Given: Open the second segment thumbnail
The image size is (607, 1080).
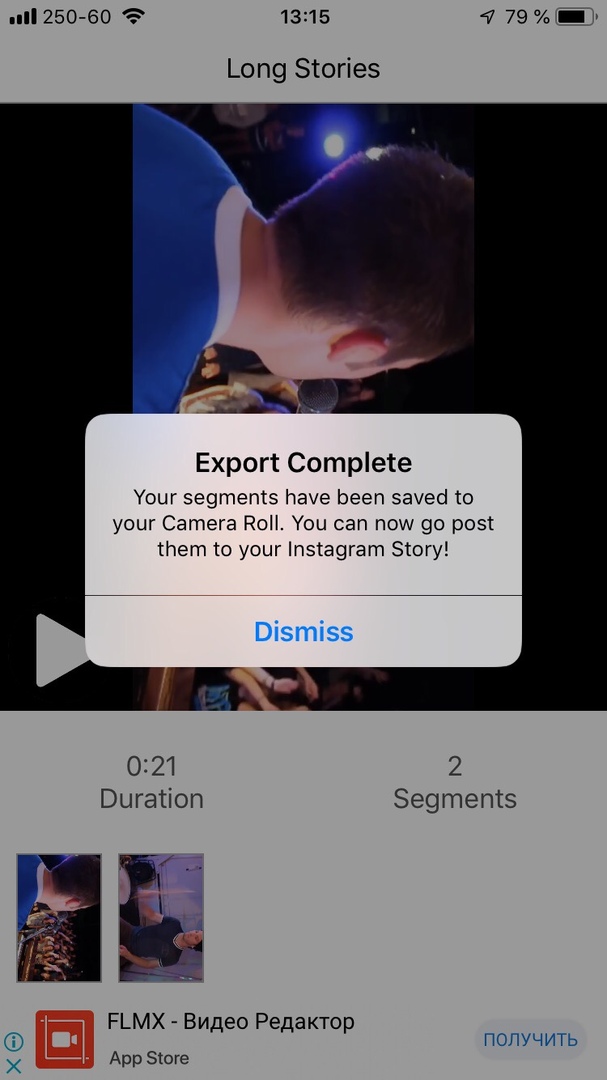Looking at the screenshot, I should (161, 917).
